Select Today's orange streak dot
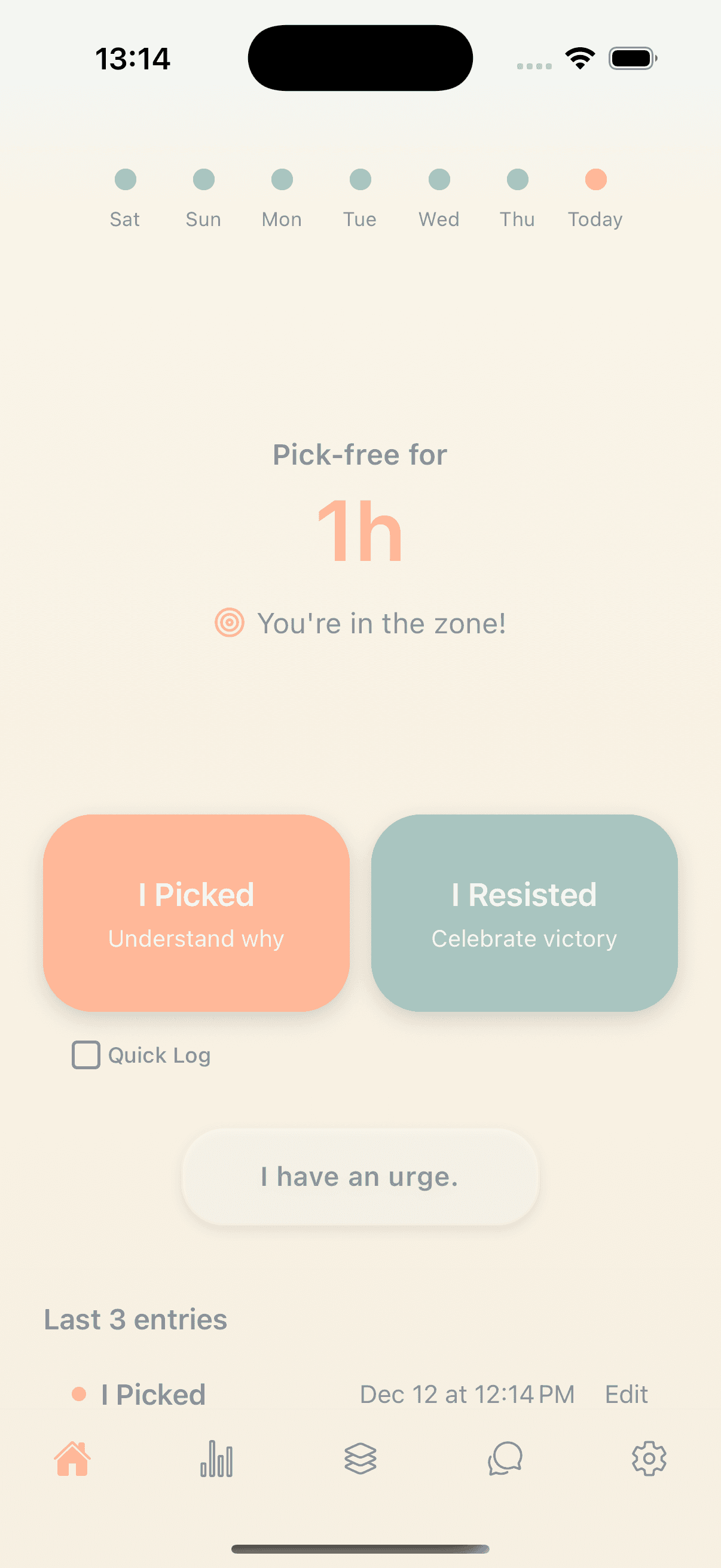Image resolution: width=721 pixels, height=1568 pixels. pos(594,179)
